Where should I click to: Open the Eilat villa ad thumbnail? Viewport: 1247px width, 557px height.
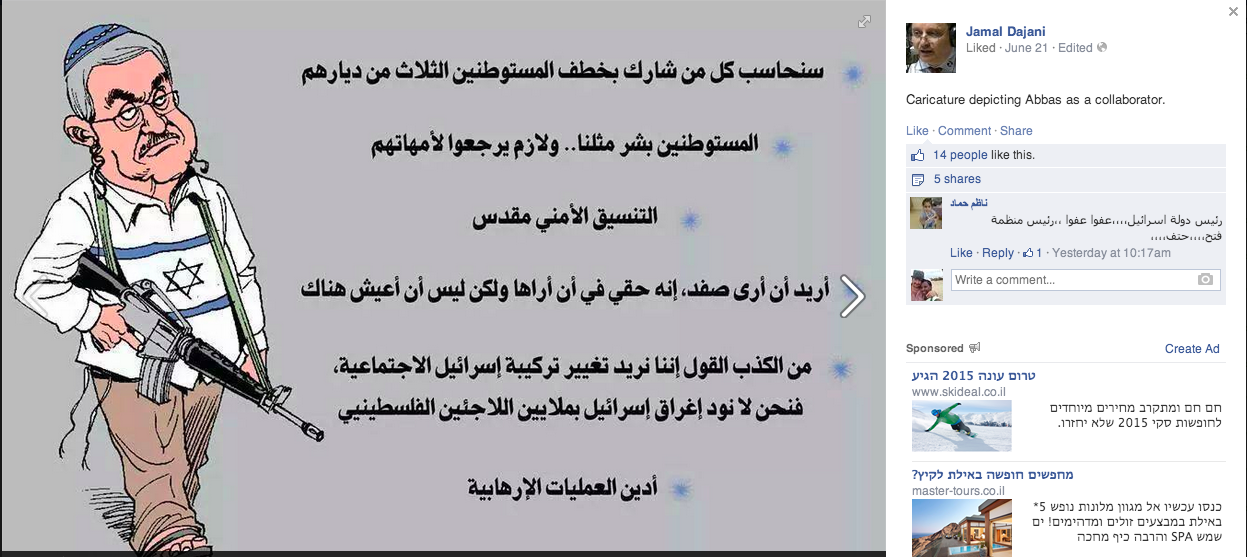961,527
